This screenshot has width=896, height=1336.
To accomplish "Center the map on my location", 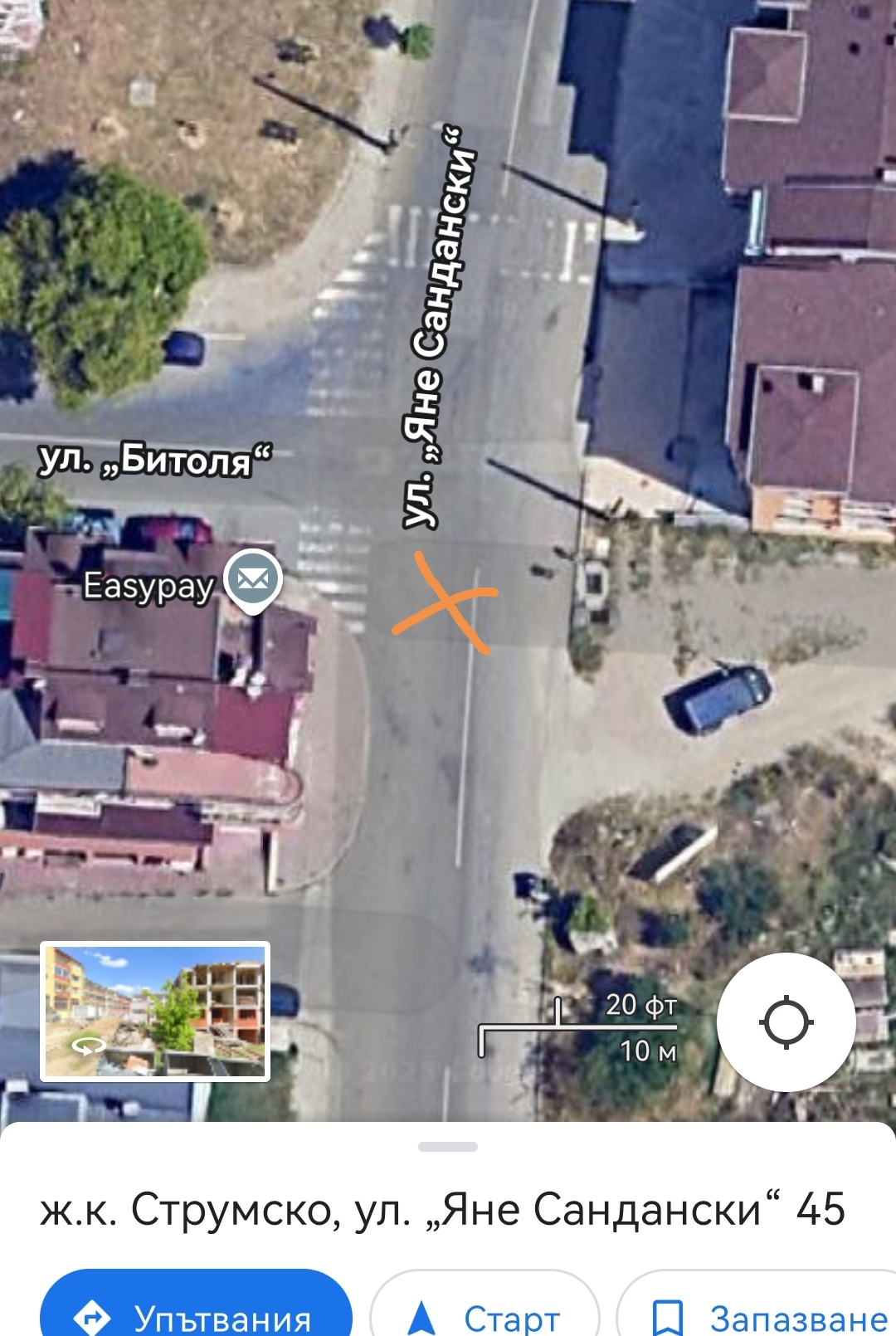I will [x=786, y=1022].
